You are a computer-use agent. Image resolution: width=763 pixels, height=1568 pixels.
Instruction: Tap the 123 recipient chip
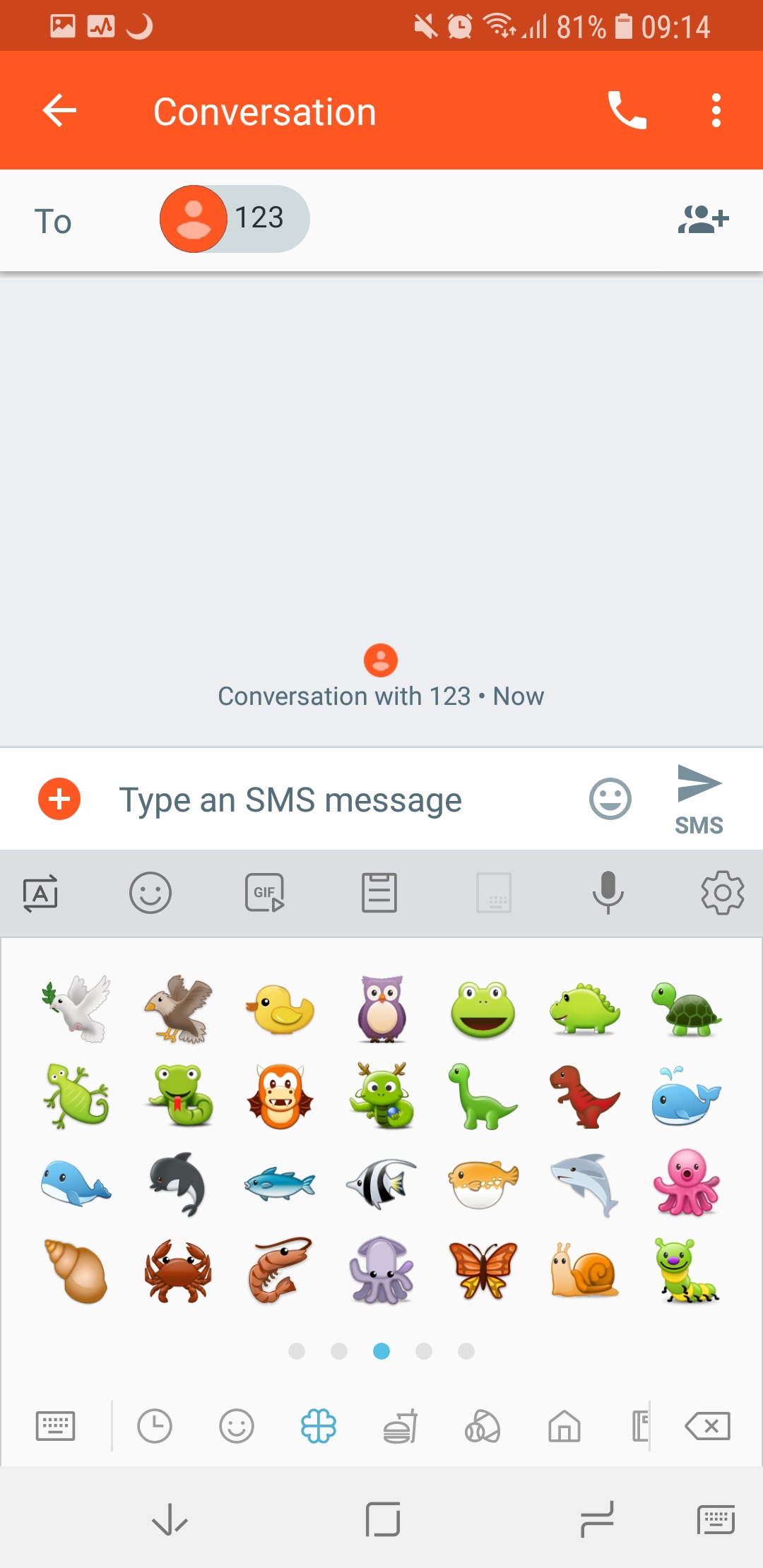(235, 219)
